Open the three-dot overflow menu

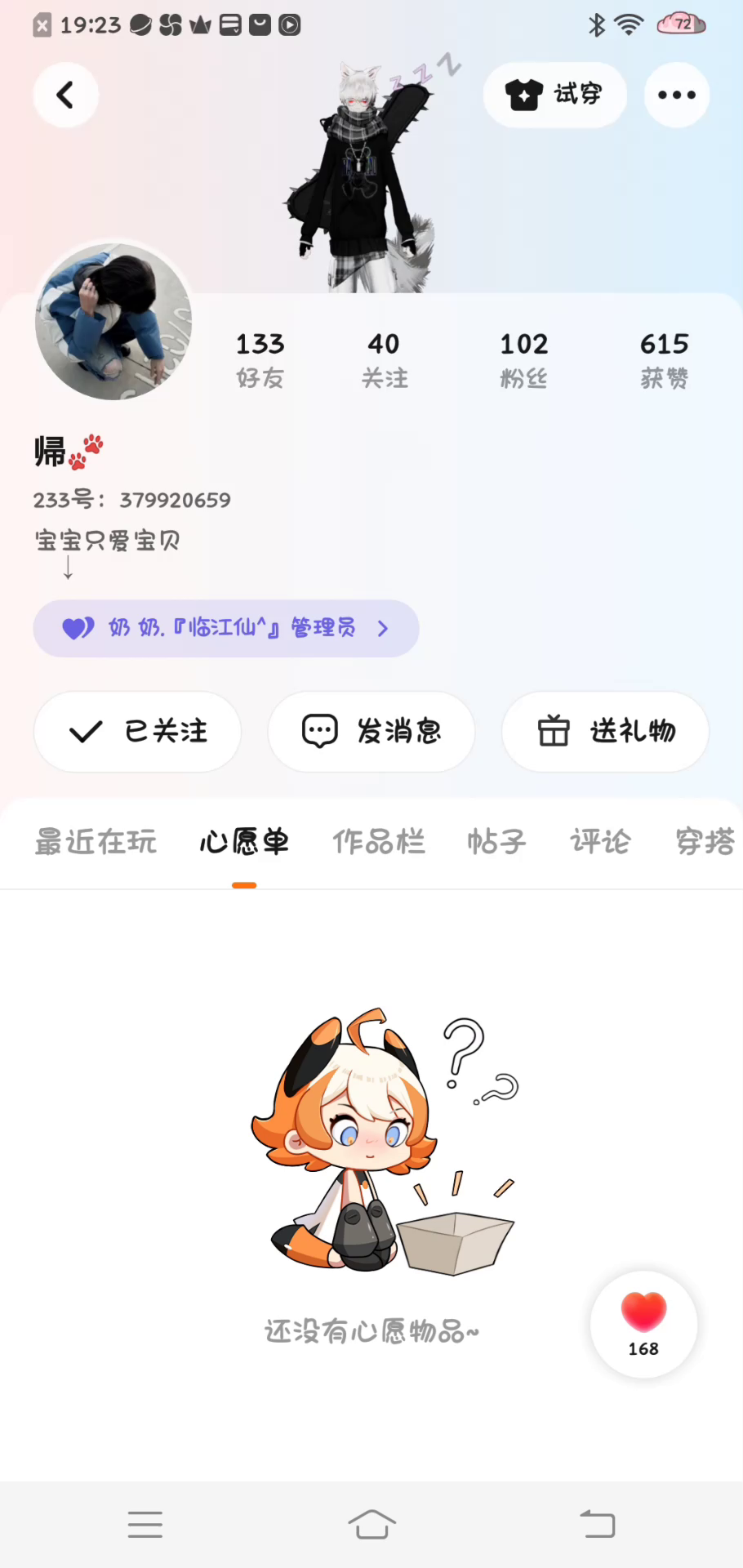pos(676,95)
